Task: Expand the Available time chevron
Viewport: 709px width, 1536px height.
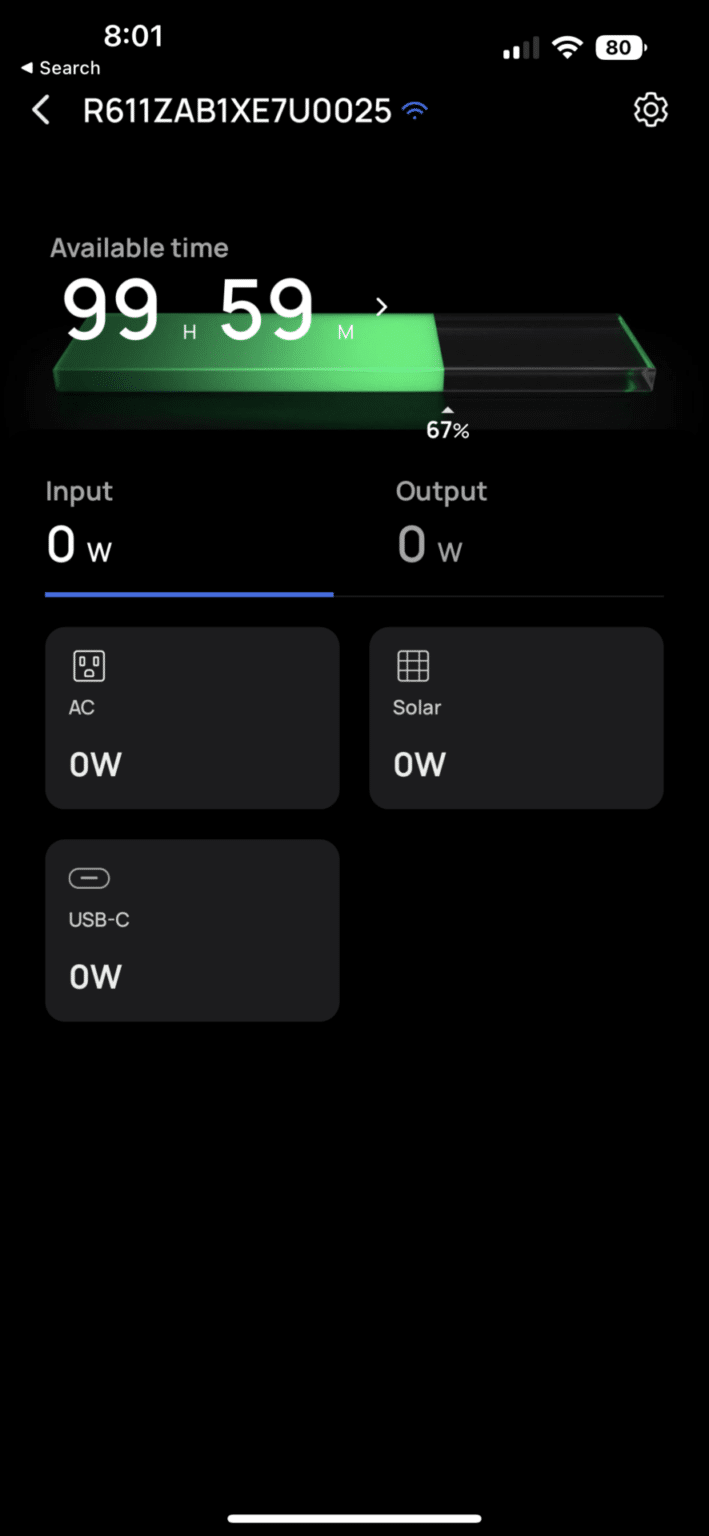Action: click(x=381, y=306)
